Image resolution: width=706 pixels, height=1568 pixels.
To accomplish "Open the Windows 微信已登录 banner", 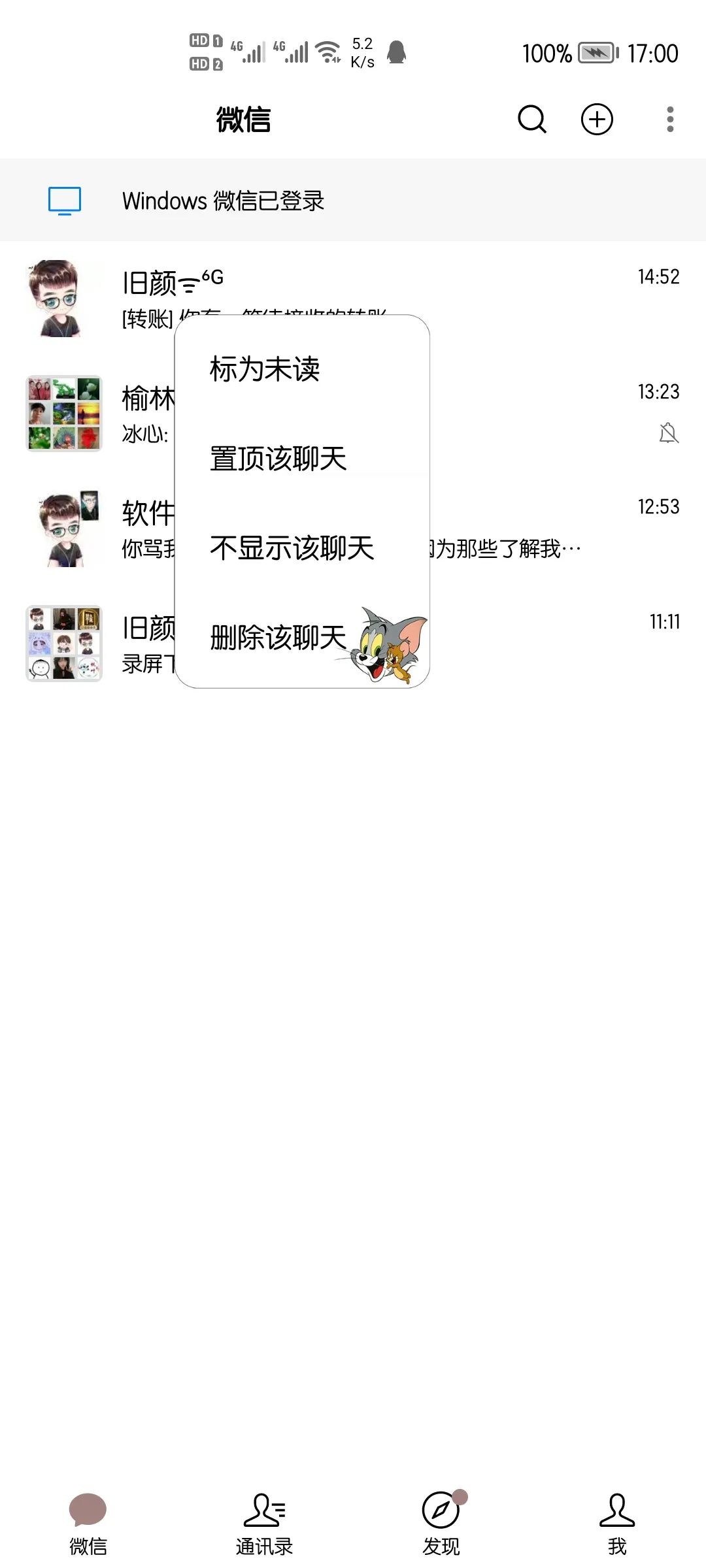I will (353, 201).
